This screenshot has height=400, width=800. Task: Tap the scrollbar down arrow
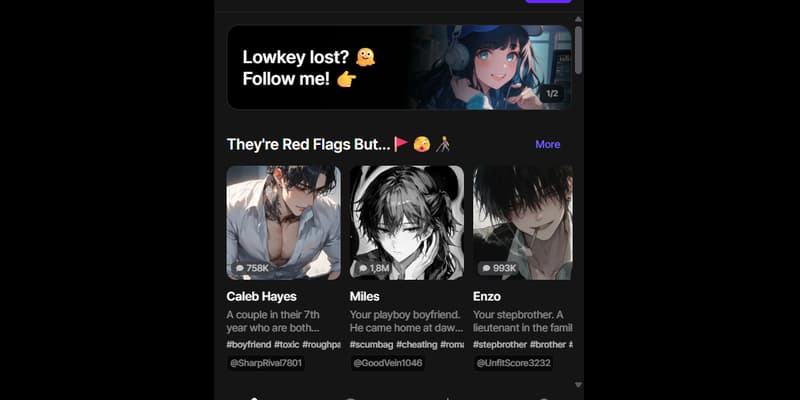click(x=578, y=383)
